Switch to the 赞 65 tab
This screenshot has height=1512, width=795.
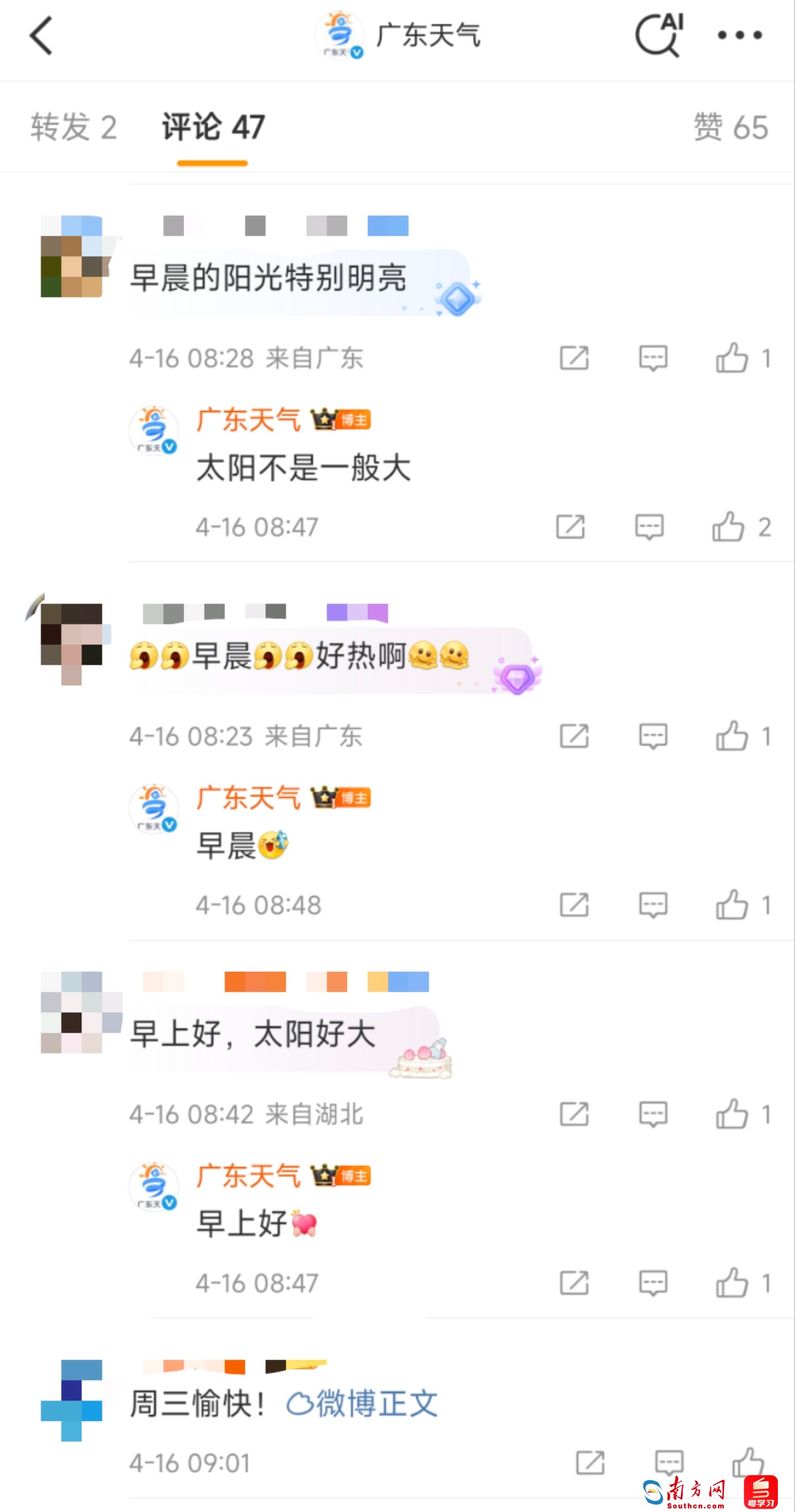730,127
